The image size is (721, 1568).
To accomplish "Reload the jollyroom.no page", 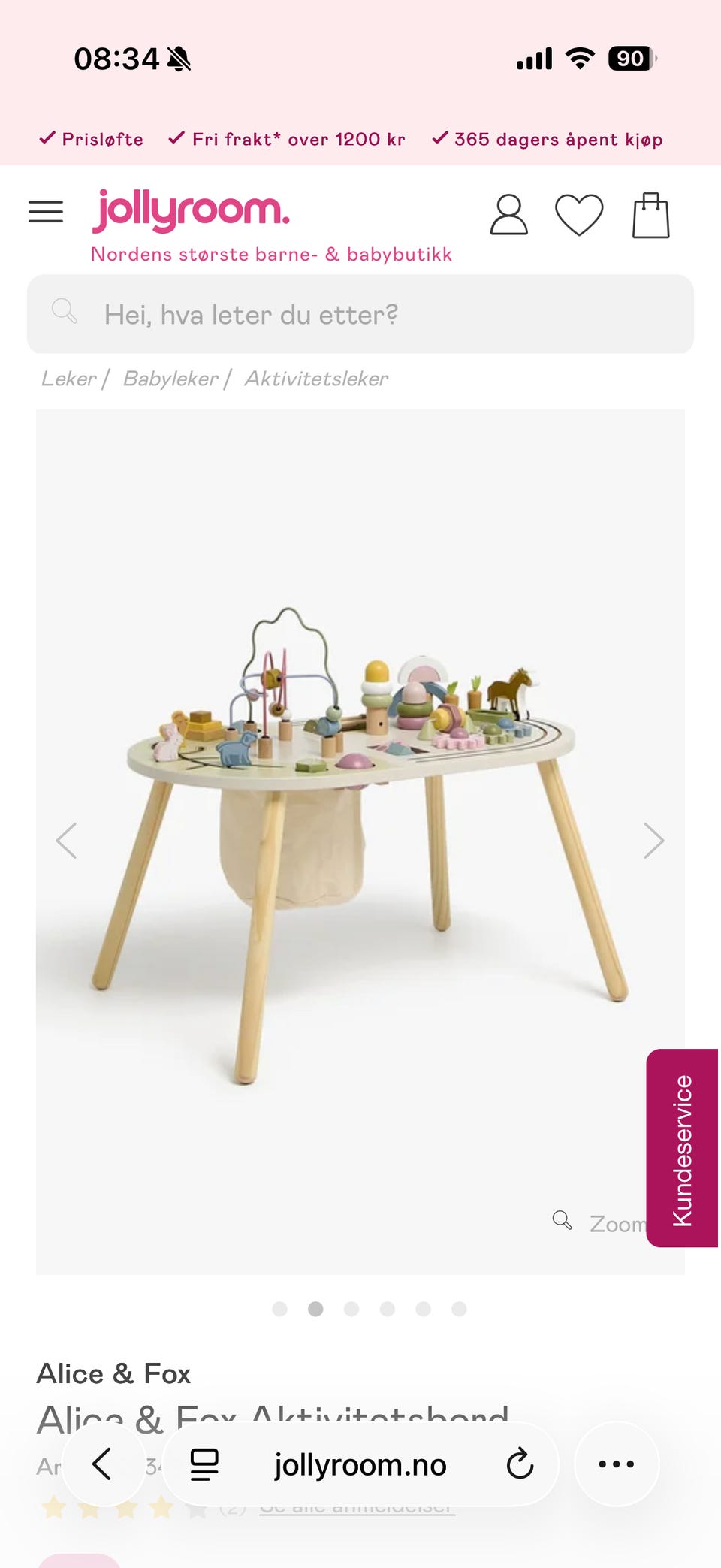I will (520, 1464).
